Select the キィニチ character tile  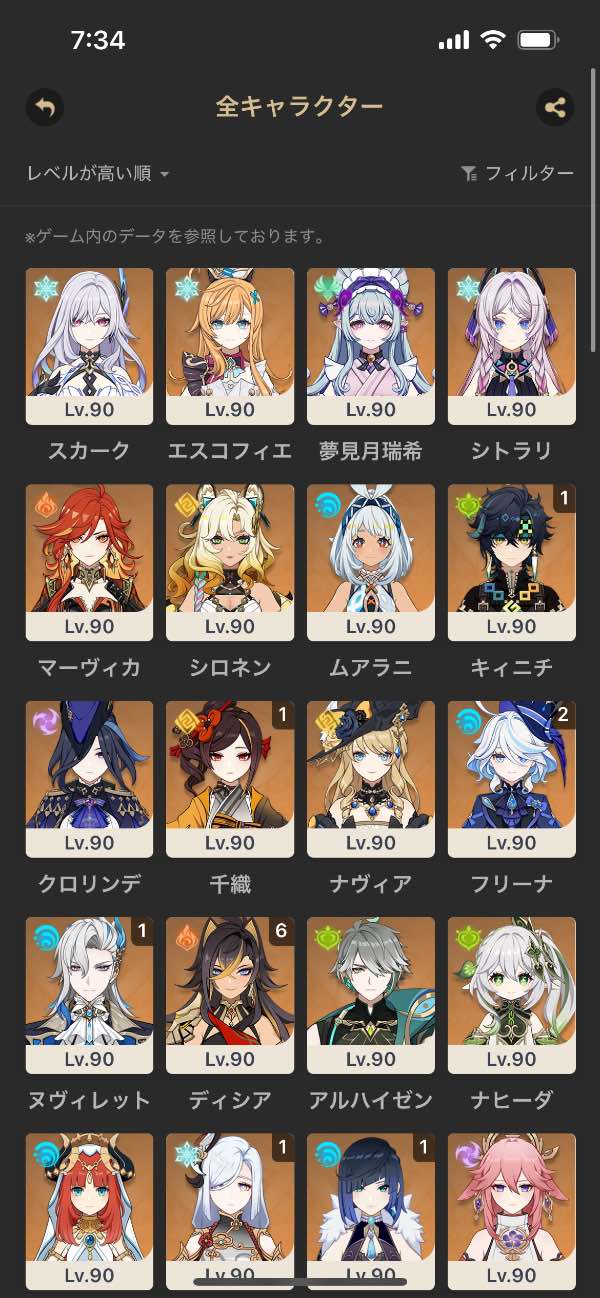(511, 562)
